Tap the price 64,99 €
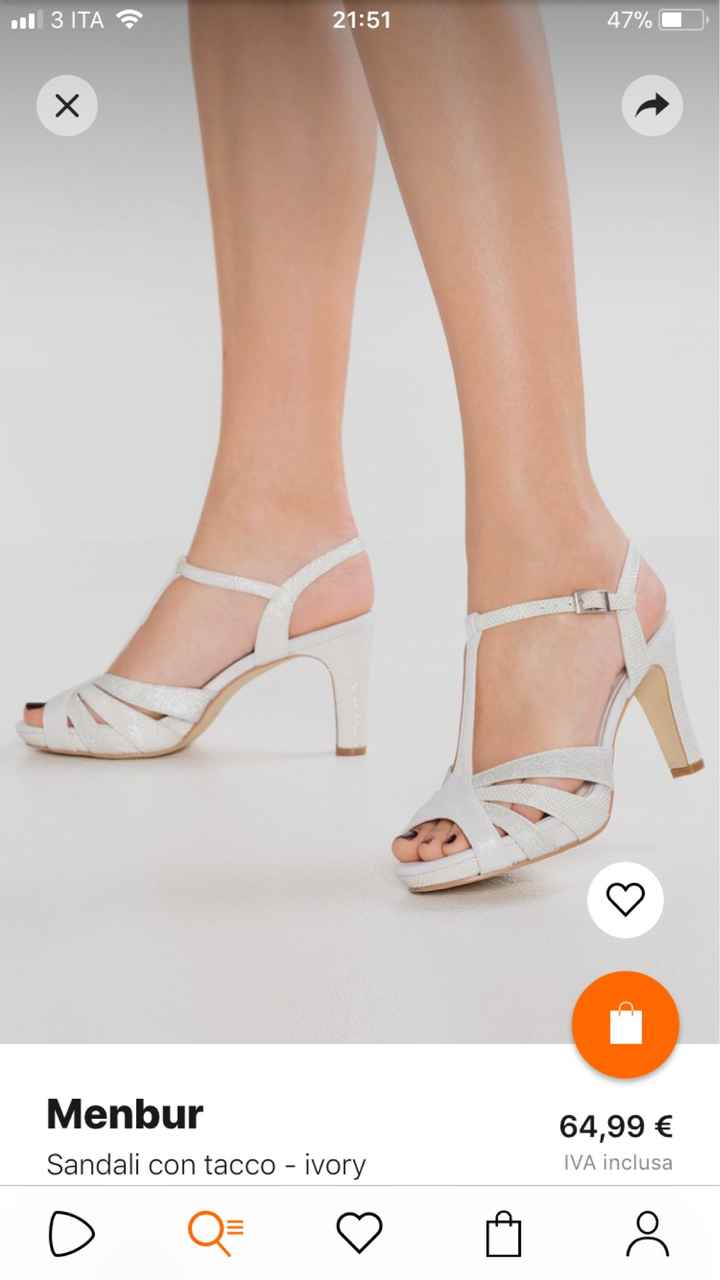The height and width of the screenshot is (1280, 720). point(617,1126)
